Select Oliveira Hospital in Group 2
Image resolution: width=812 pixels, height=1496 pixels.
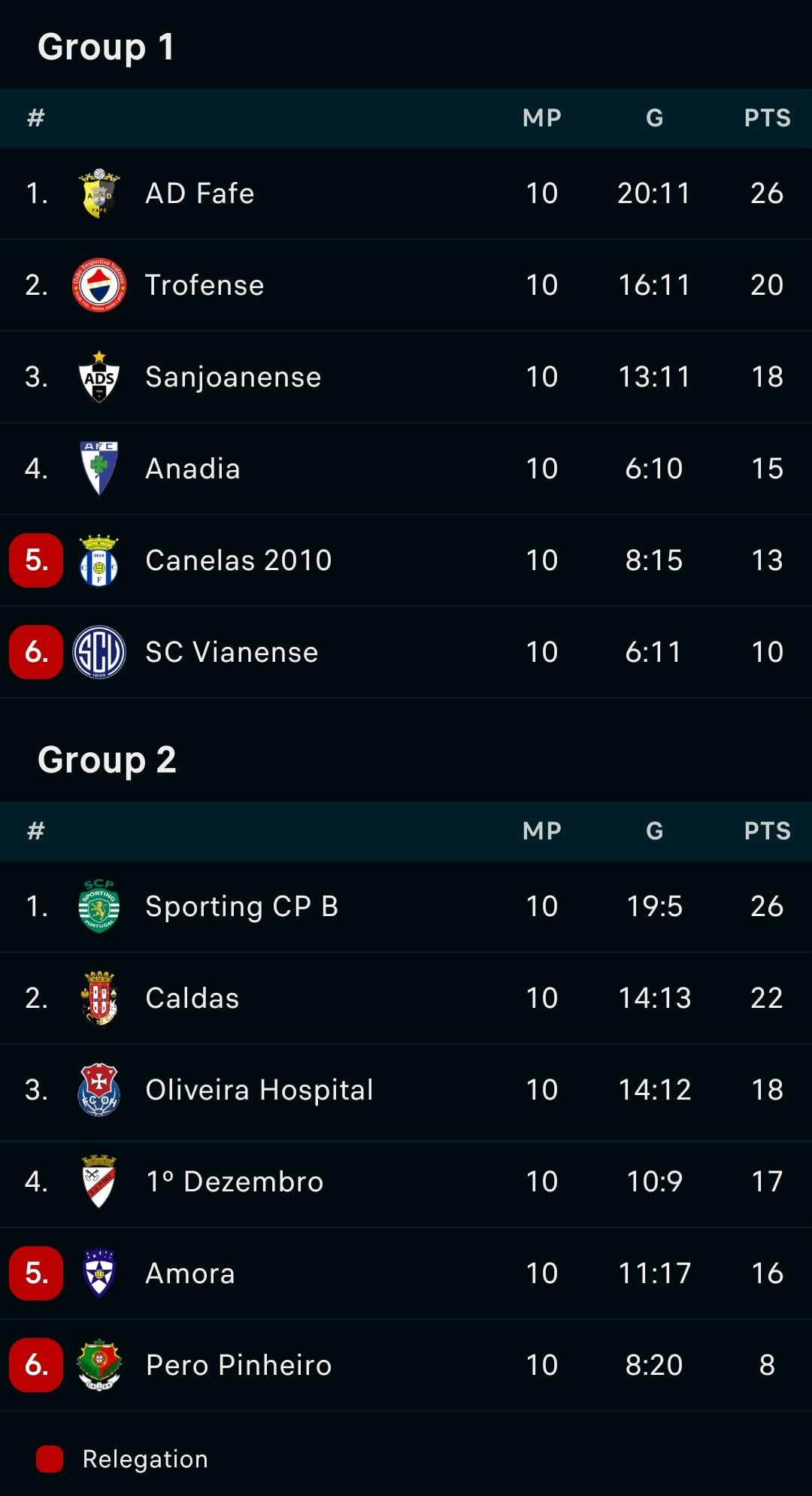click(406, 1090)
